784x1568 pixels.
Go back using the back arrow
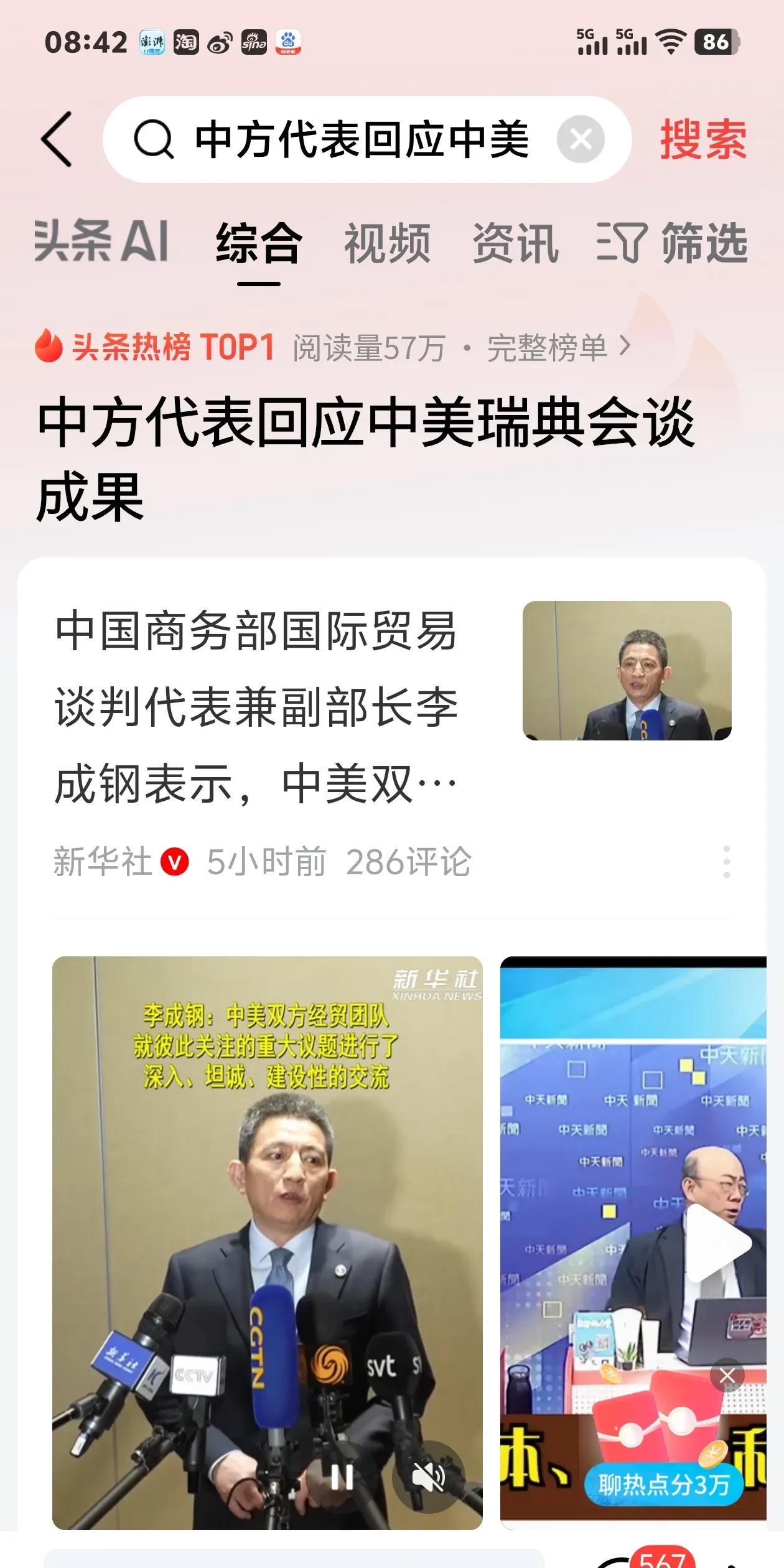pos(57,139)
